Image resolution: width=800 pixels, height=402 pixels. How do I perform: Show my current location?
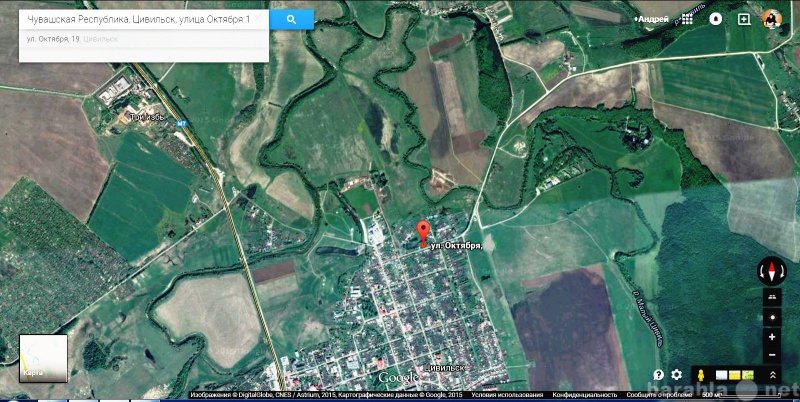point(771,317)
